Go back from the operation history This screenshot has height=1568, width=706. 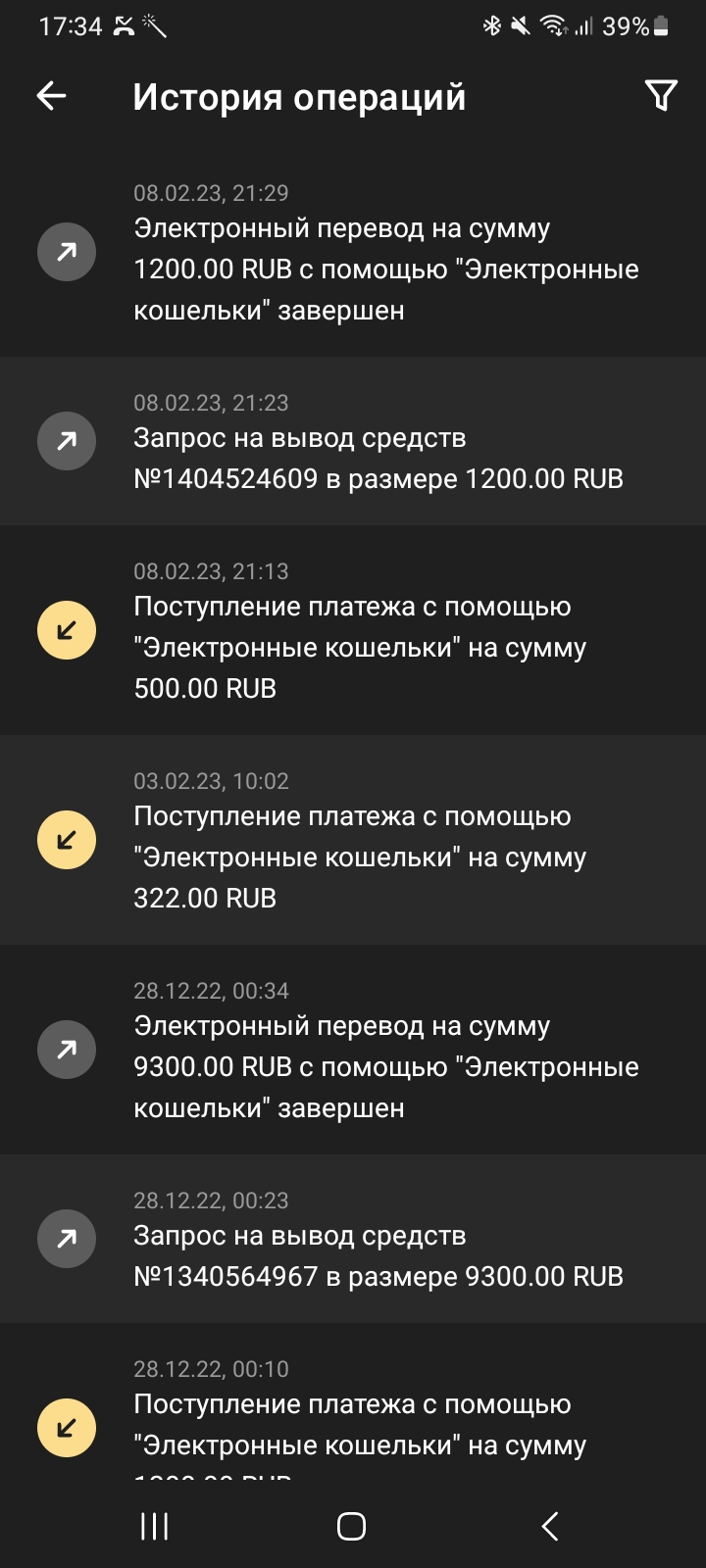coord(51,95)
